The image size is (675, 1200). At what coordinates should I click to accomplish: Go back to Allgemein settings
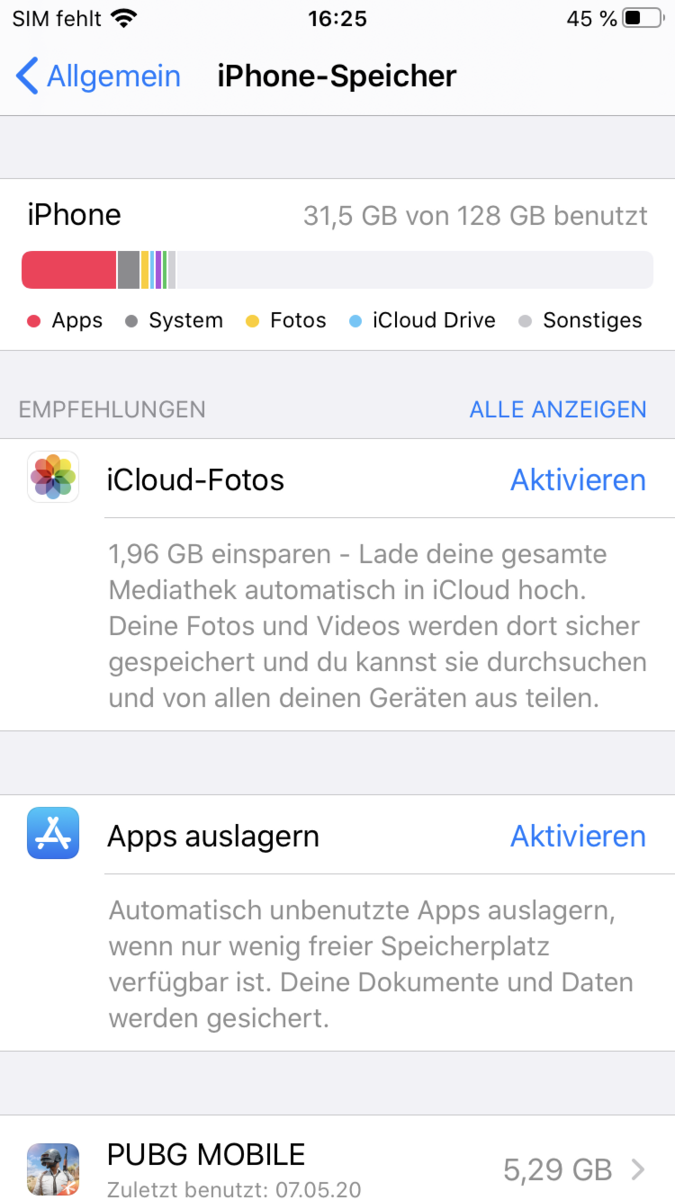pos(98,77)
